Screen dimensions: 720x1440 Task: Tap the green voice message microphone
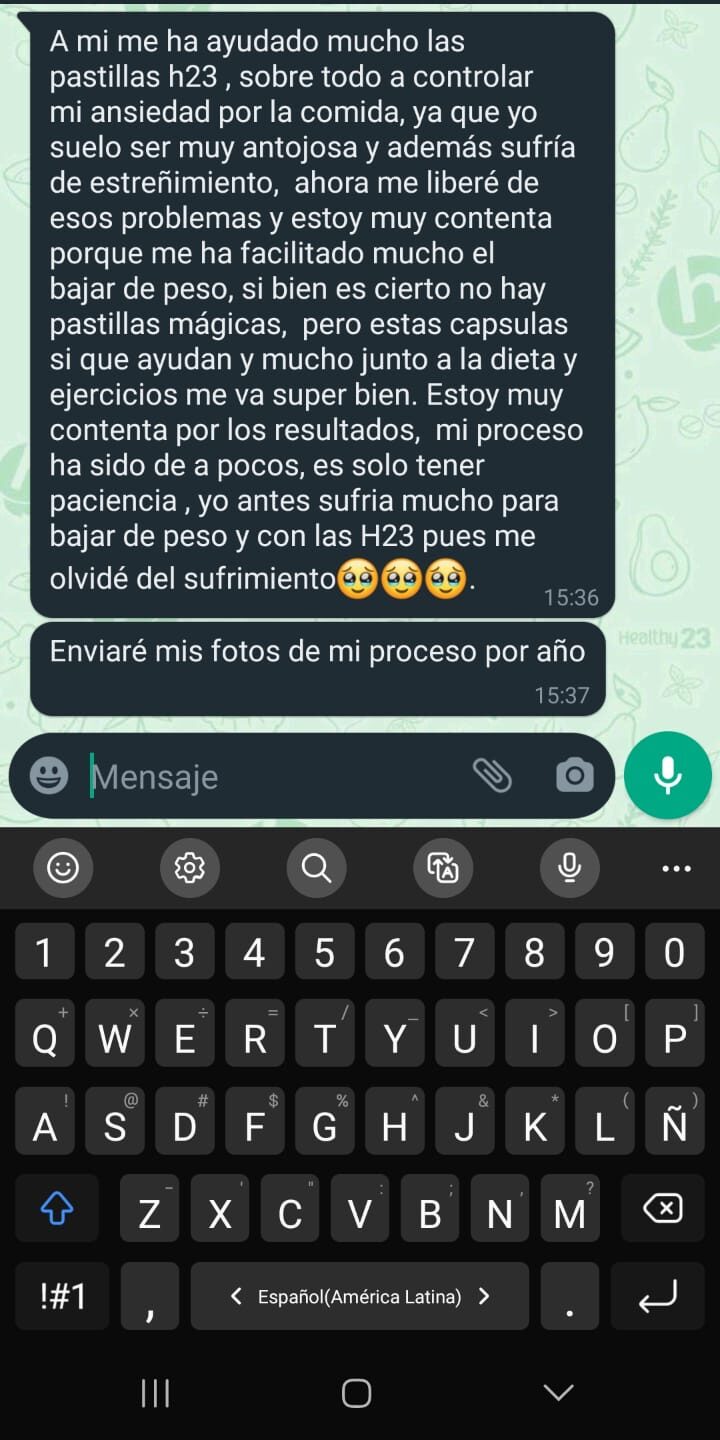668,775
